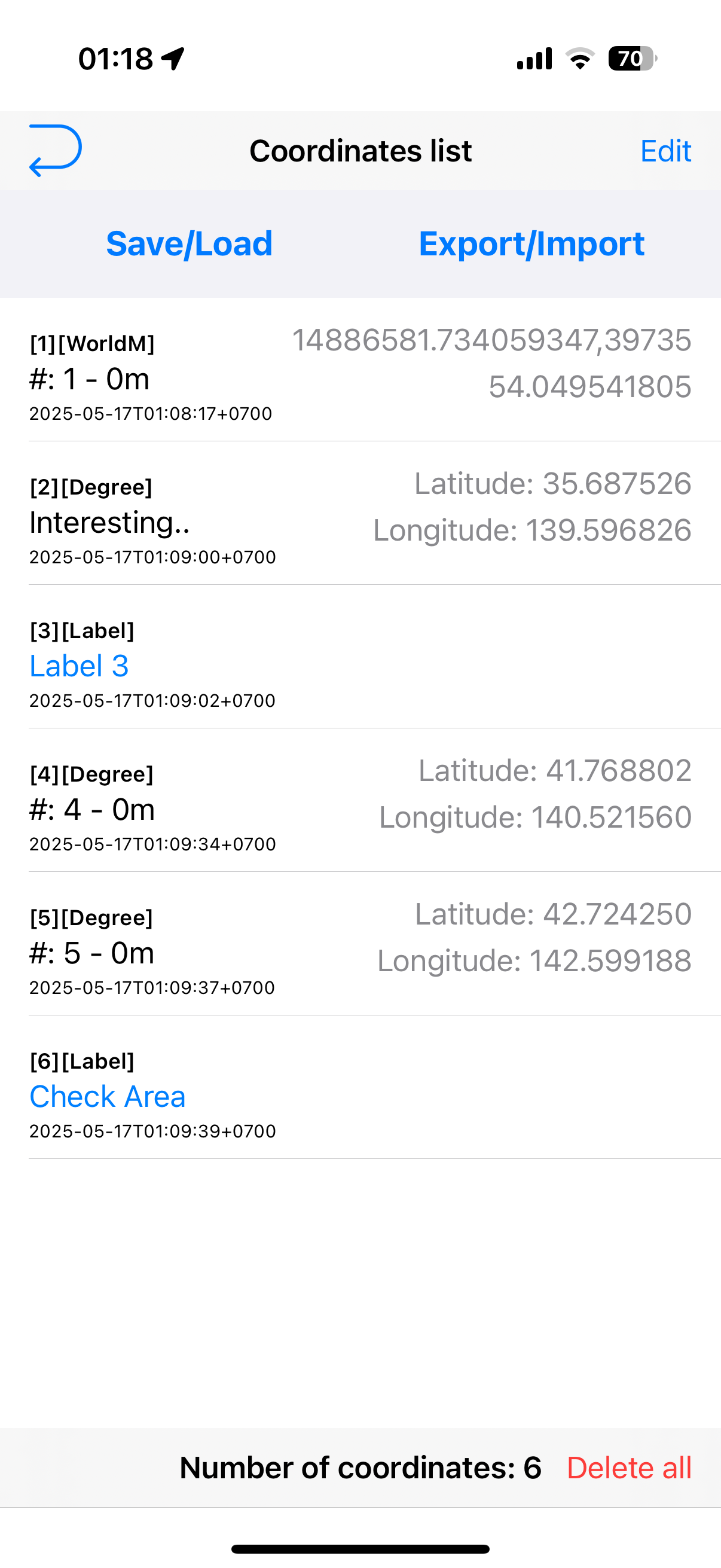Tap Edit in the top bar
The height and width of the screenshot is (1568, 721).
pyautogui.click(x=665, y=150)
